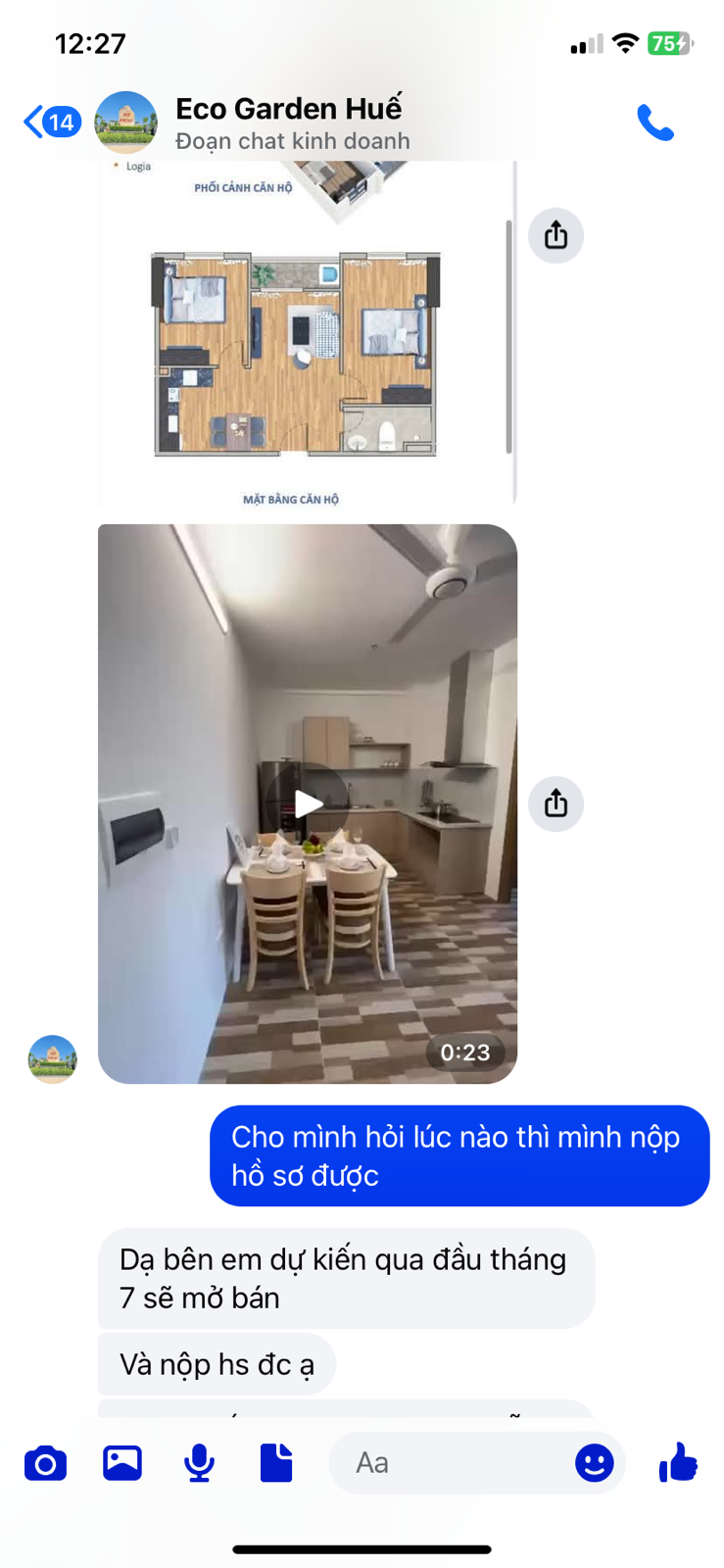This screenshot has height=1568, width=724.
Task: Open the camera to take a photo
Action: click(x=45, y=1463)
